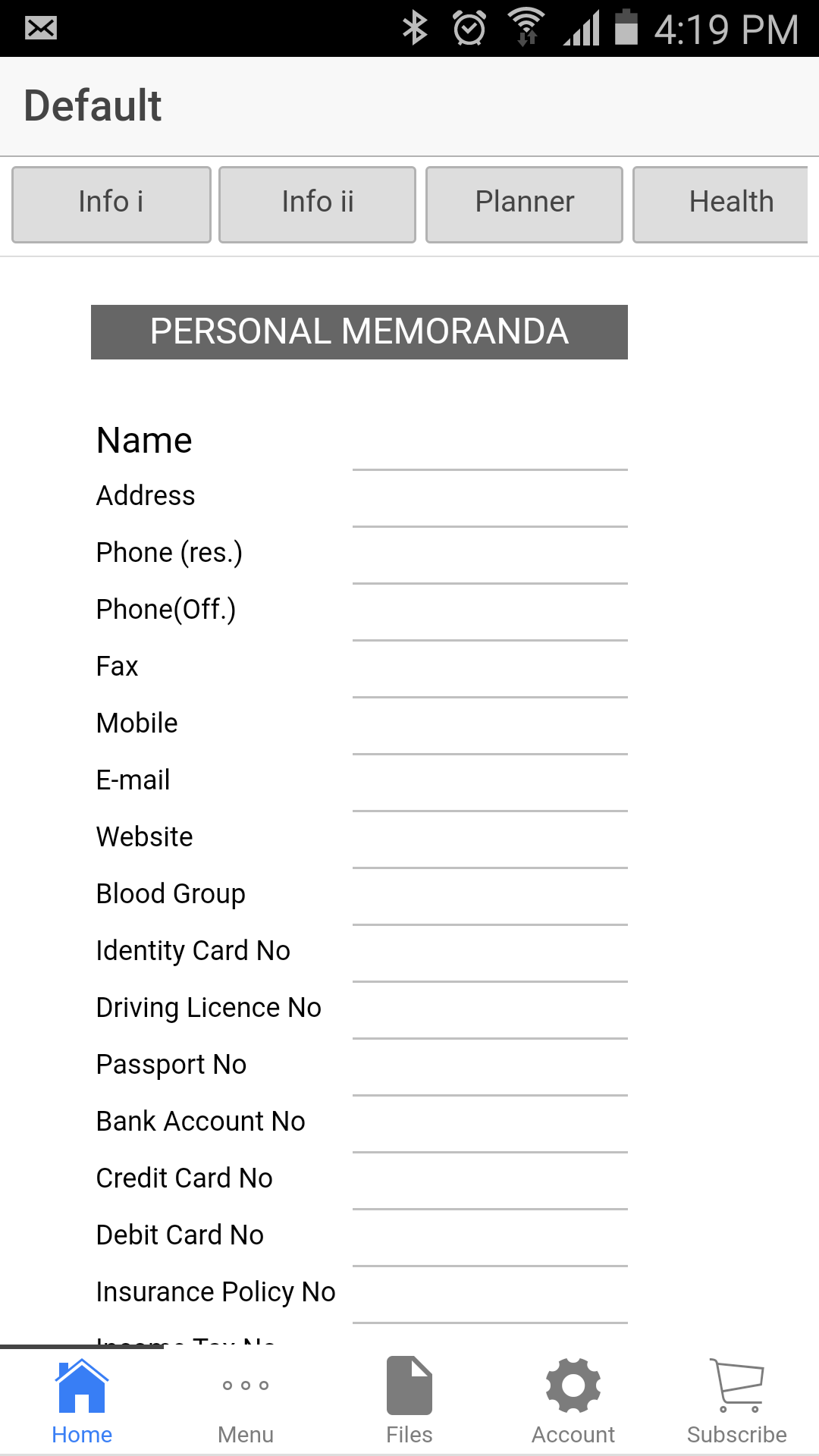Open the Planner tab

point(524,203)
